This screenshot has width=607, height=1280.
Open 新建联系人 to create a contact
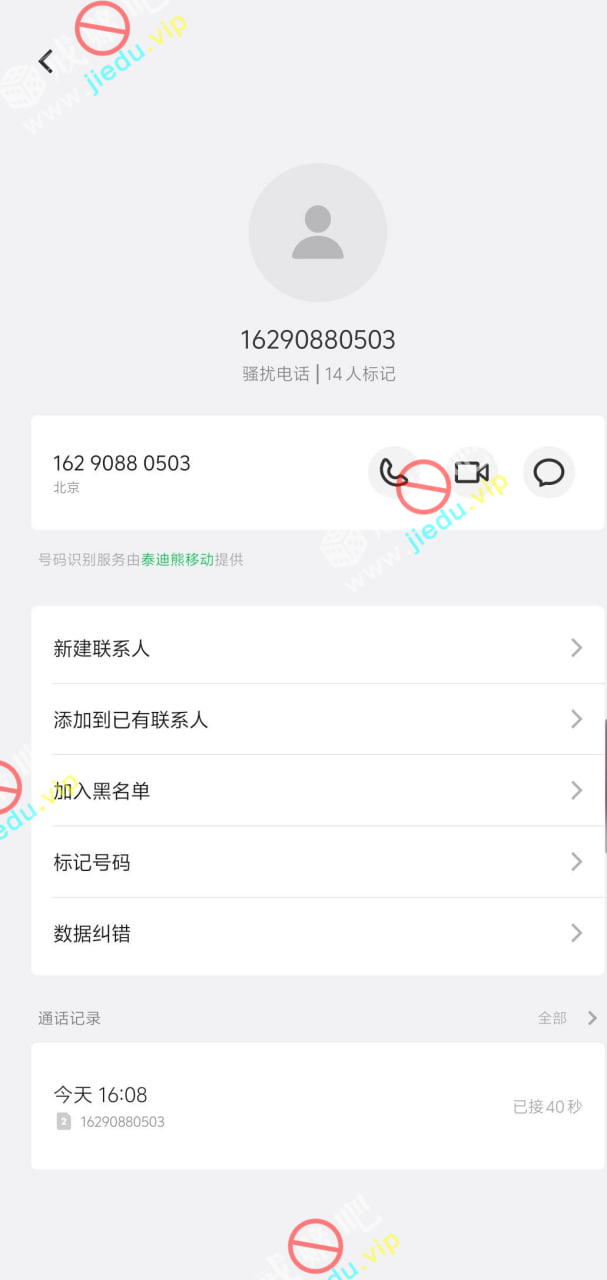[318, 648]
